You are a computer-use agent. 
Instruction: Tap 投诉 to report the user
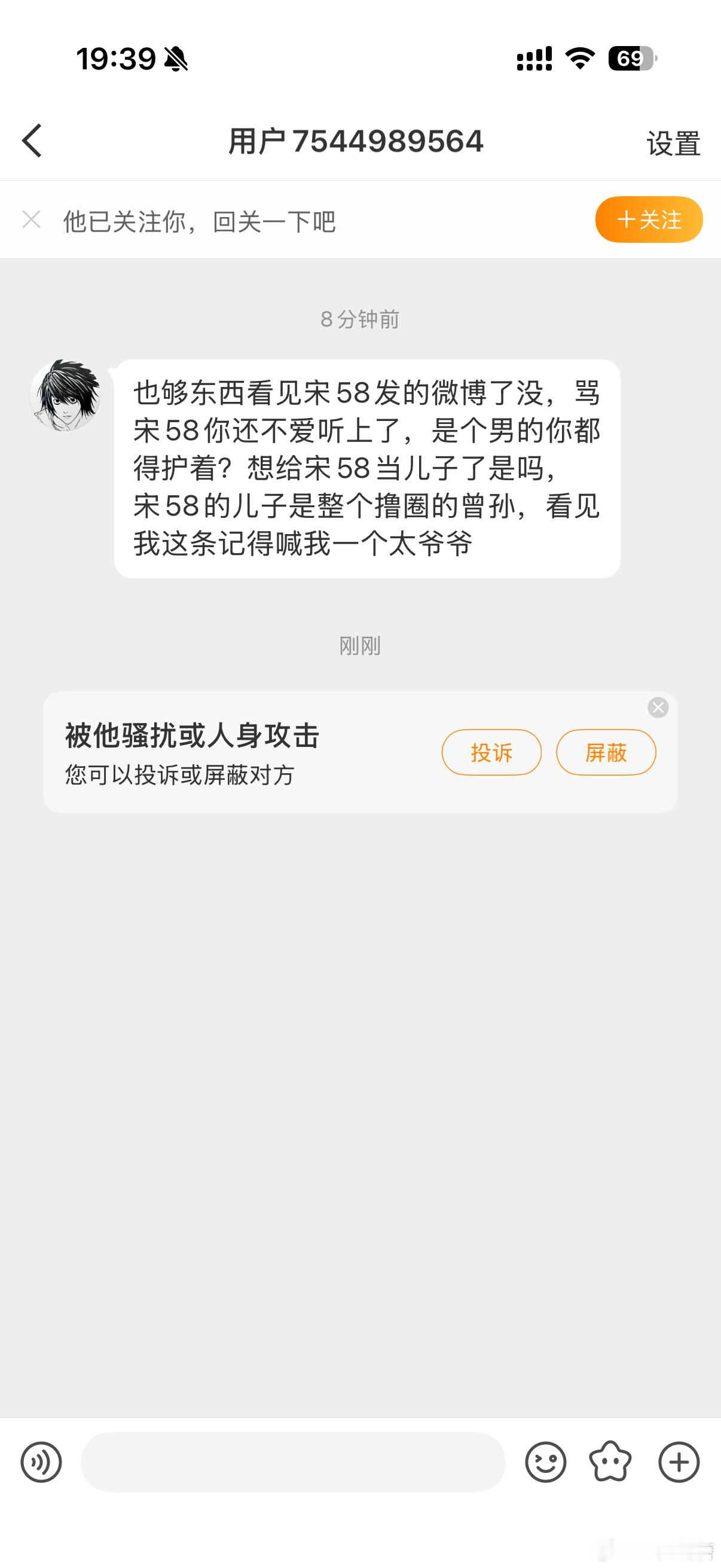pyautogui.click(x=491, y=752)
